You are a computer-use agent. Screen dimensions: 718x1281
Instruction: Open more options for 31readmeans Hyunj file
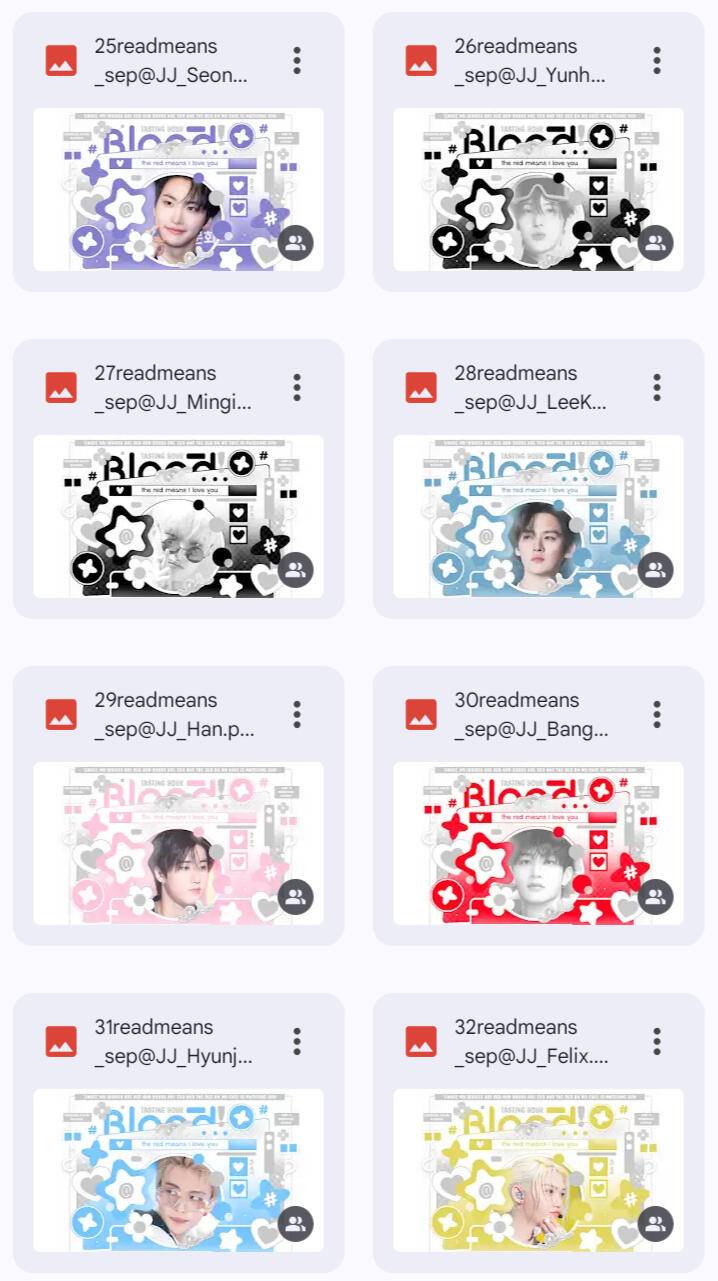coord(297,1041)
